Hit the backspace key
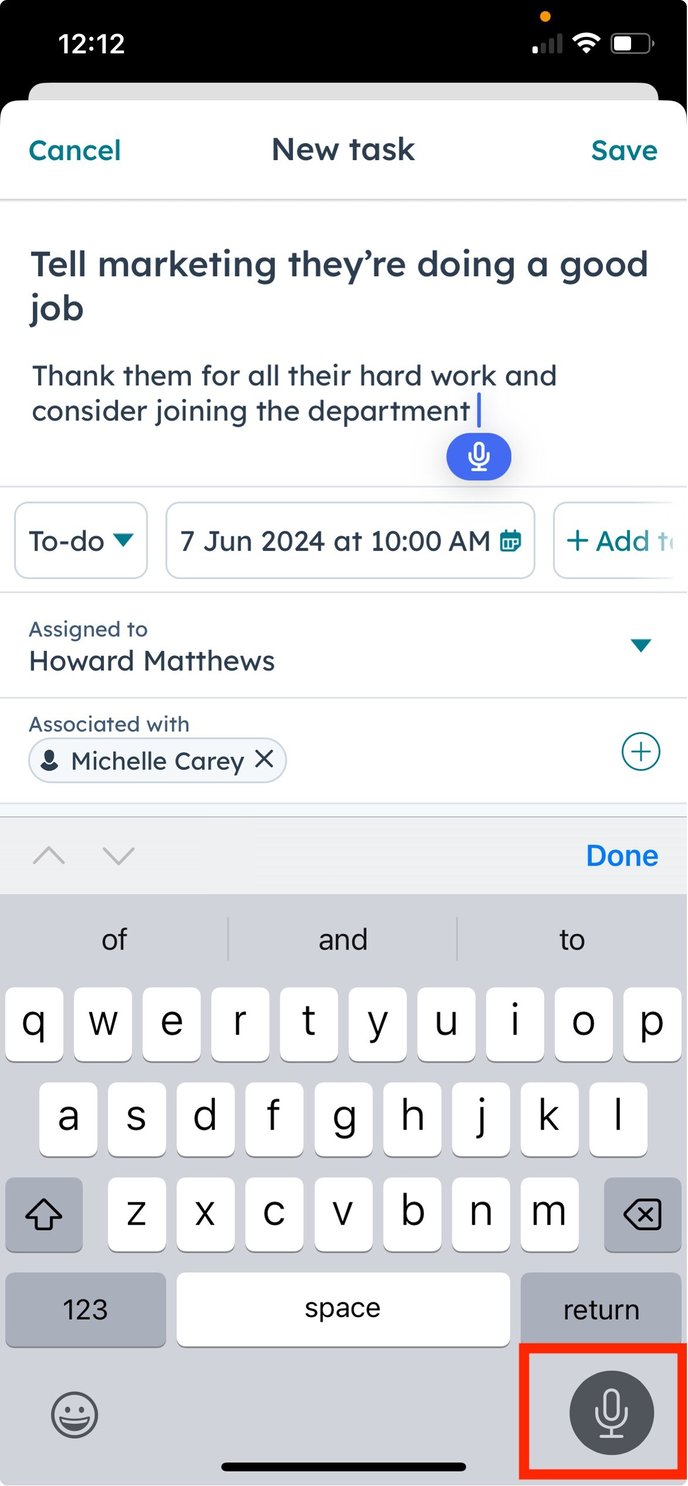Image resolution: width=688 pixels, height=1486 pixels. coord(641,1215)
